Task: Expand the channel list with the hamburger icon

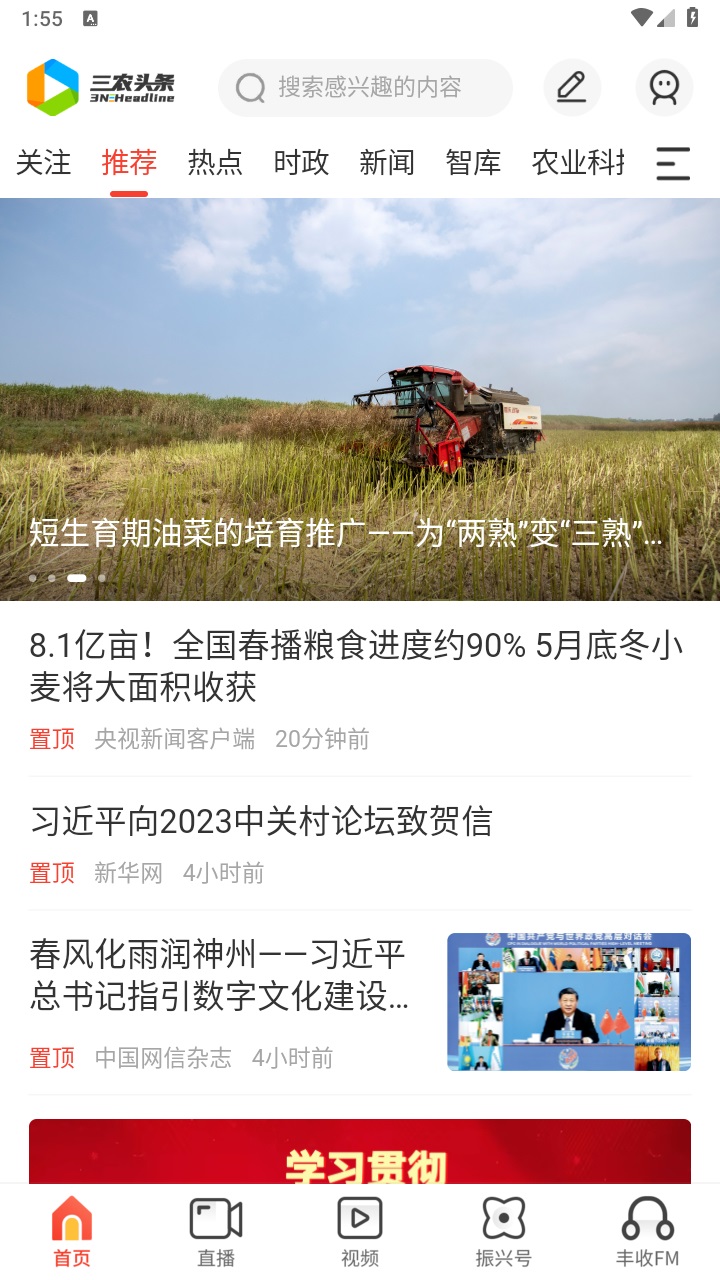Action: [673, 163]
